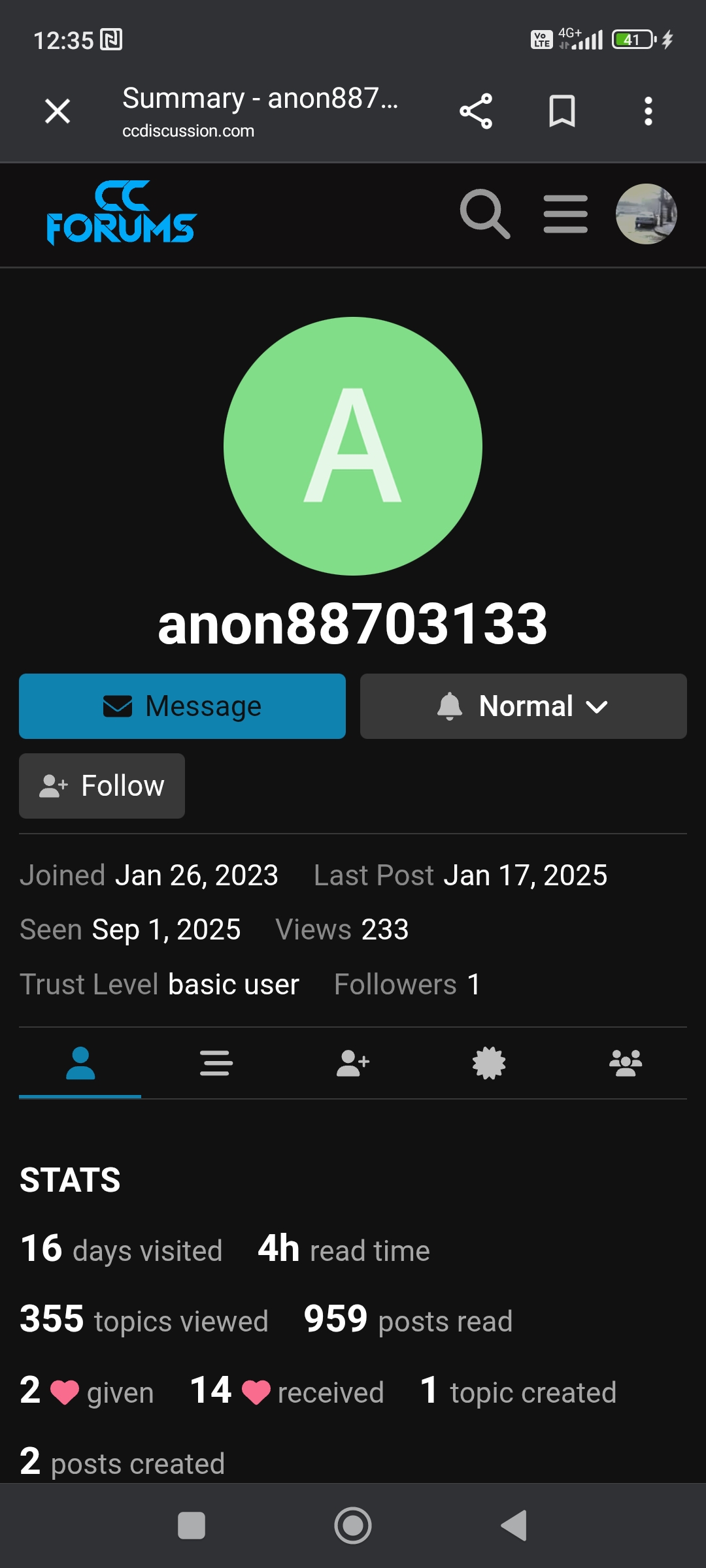This screenshot has height=1568, width=706.
Task: Send a message to anon88703133
Action: 182,706
